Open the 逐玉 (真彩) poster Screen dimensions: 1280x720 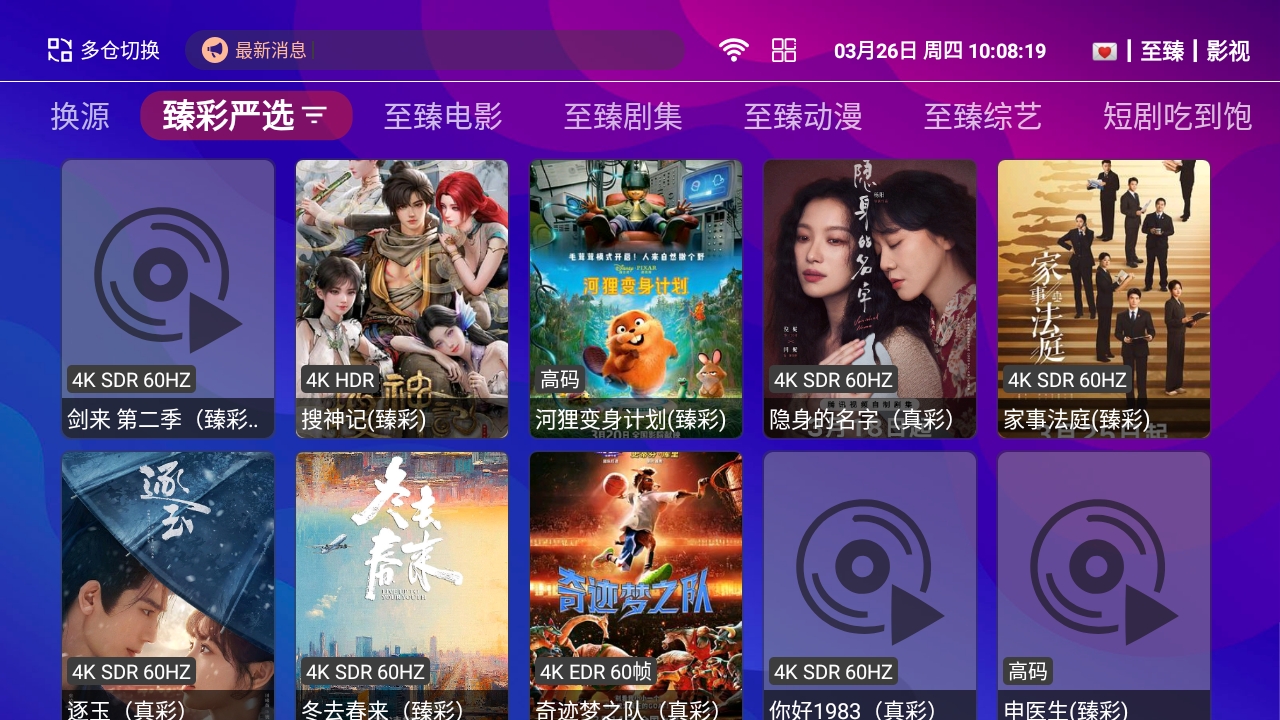click(x=168, y=586)
